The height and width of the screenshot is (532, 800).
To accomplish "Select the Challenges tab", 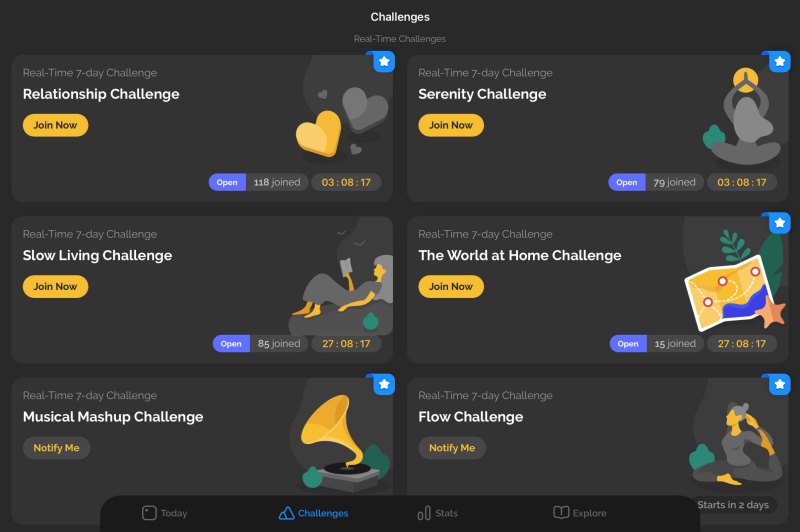I will [313, 513].
